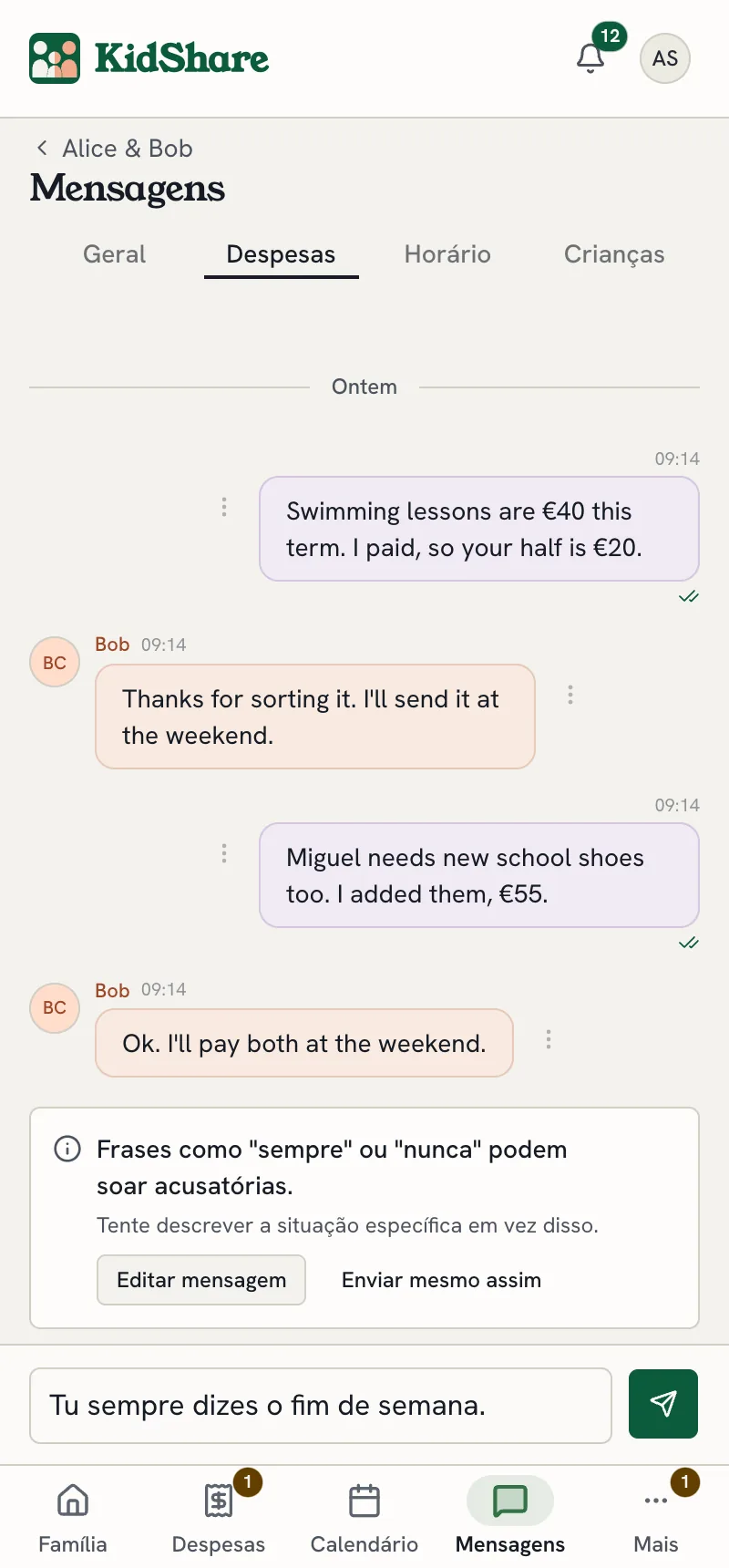The width and height of the screenshot is (729, 1568).
Task: Open the AS profile avatar
Action: (665, 58)
